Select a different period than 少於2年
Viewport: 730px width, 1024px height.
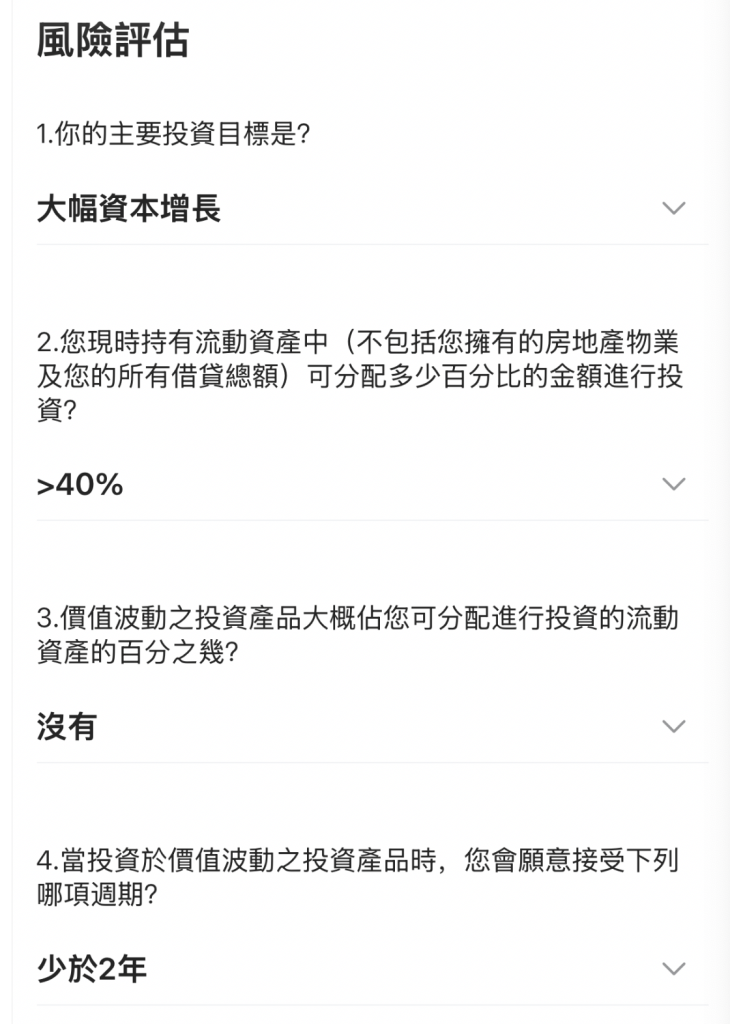372,969
